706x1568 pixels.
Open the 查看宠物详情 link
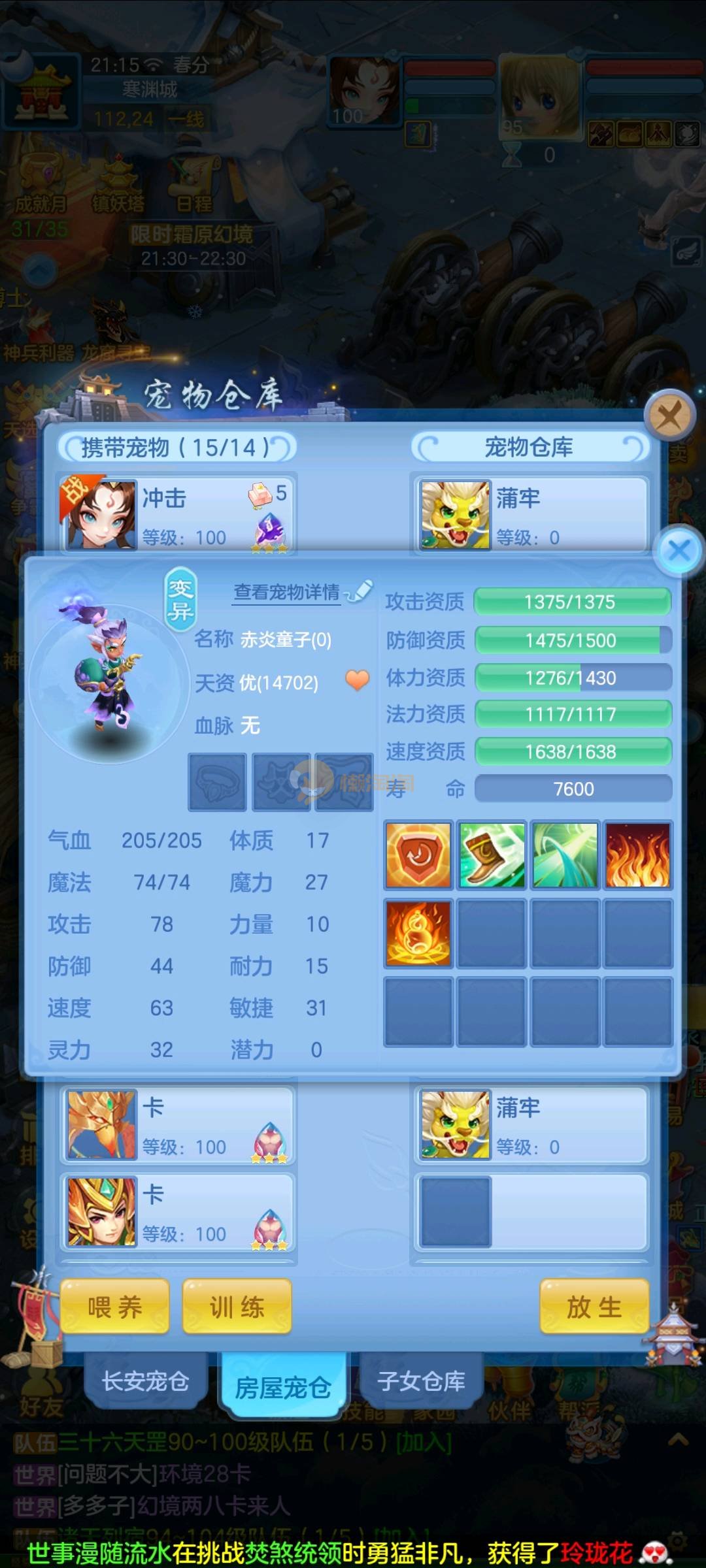click(287, 593)
